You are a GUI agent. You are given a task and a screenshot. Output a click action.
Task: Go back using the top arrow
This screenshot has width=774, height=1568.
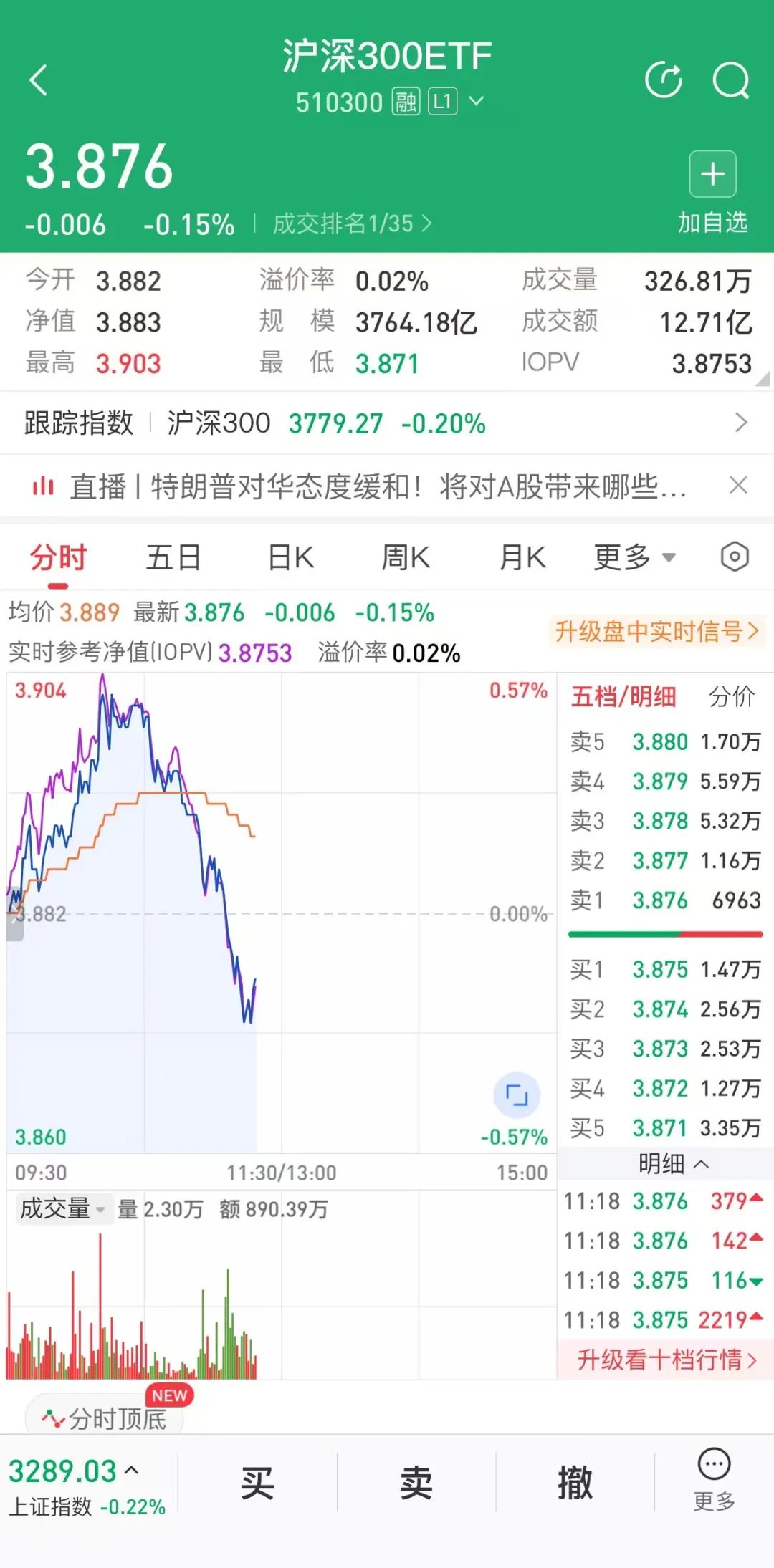(x=39, y=80)
